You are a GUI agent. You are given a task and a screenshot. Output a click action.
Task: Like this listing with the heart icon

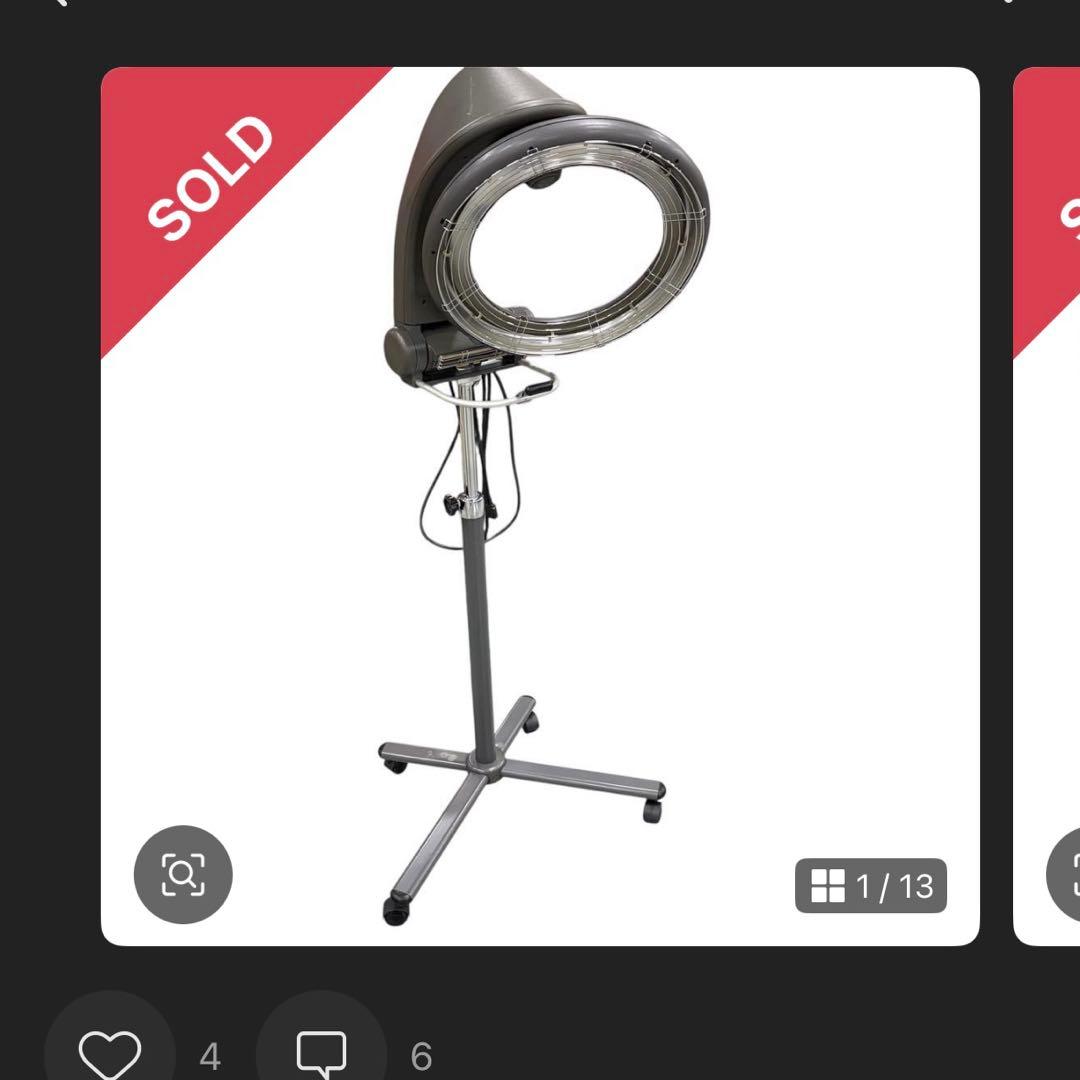(x=110, y=1052)
